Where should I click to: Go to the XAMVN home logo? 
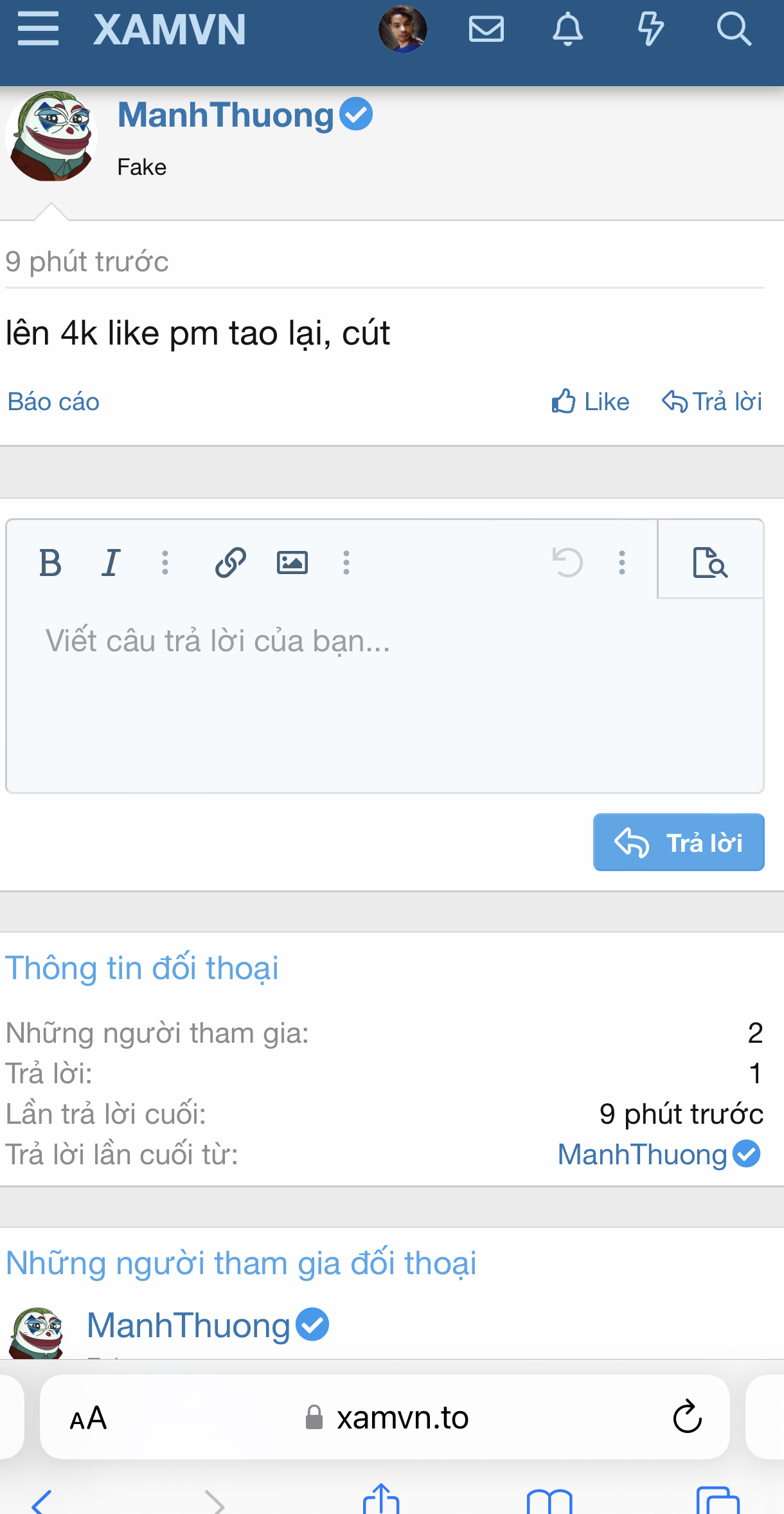click(x=170, y=30)
